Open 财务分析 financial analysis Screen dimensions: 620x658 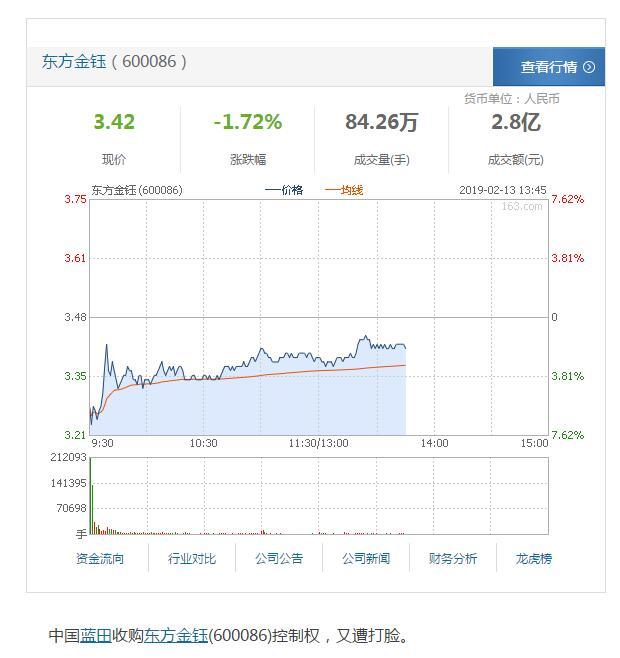point(453,559)
